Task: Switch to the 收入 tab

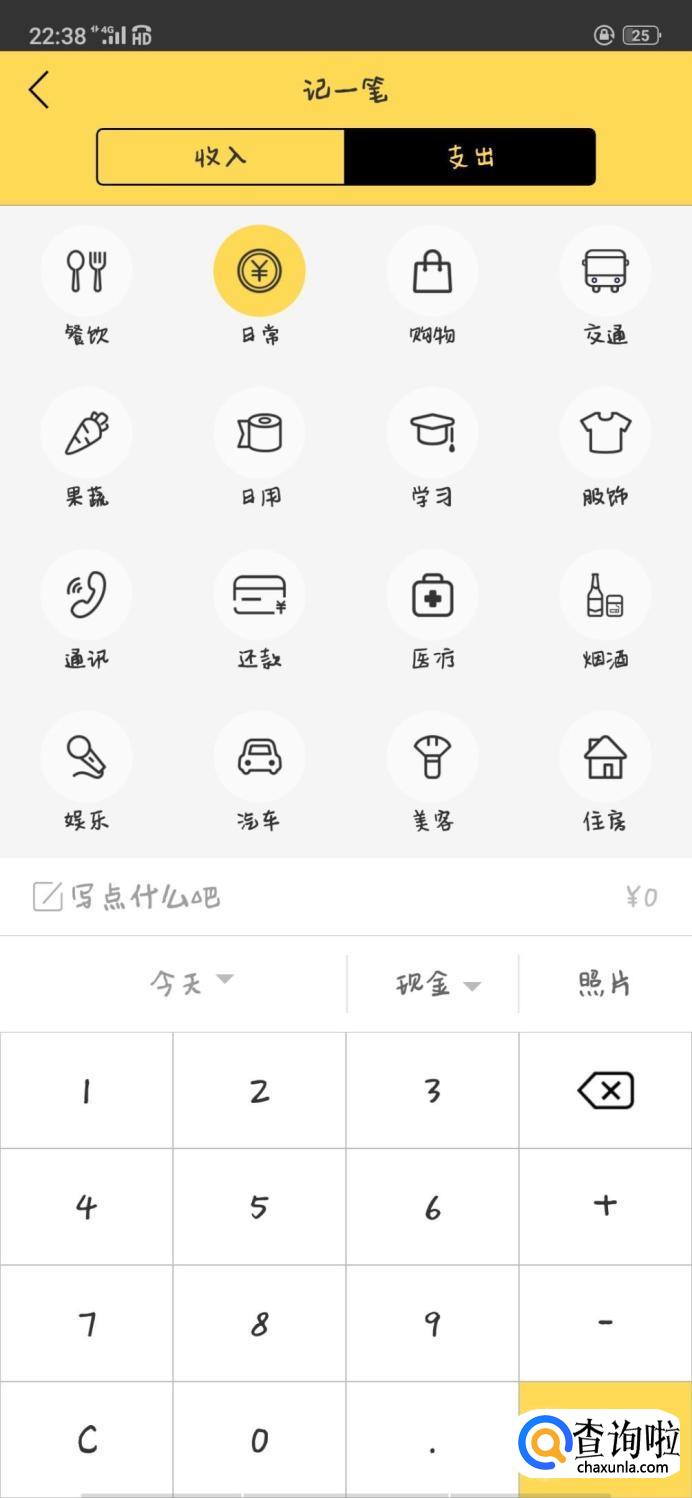Action: (220, 157)
